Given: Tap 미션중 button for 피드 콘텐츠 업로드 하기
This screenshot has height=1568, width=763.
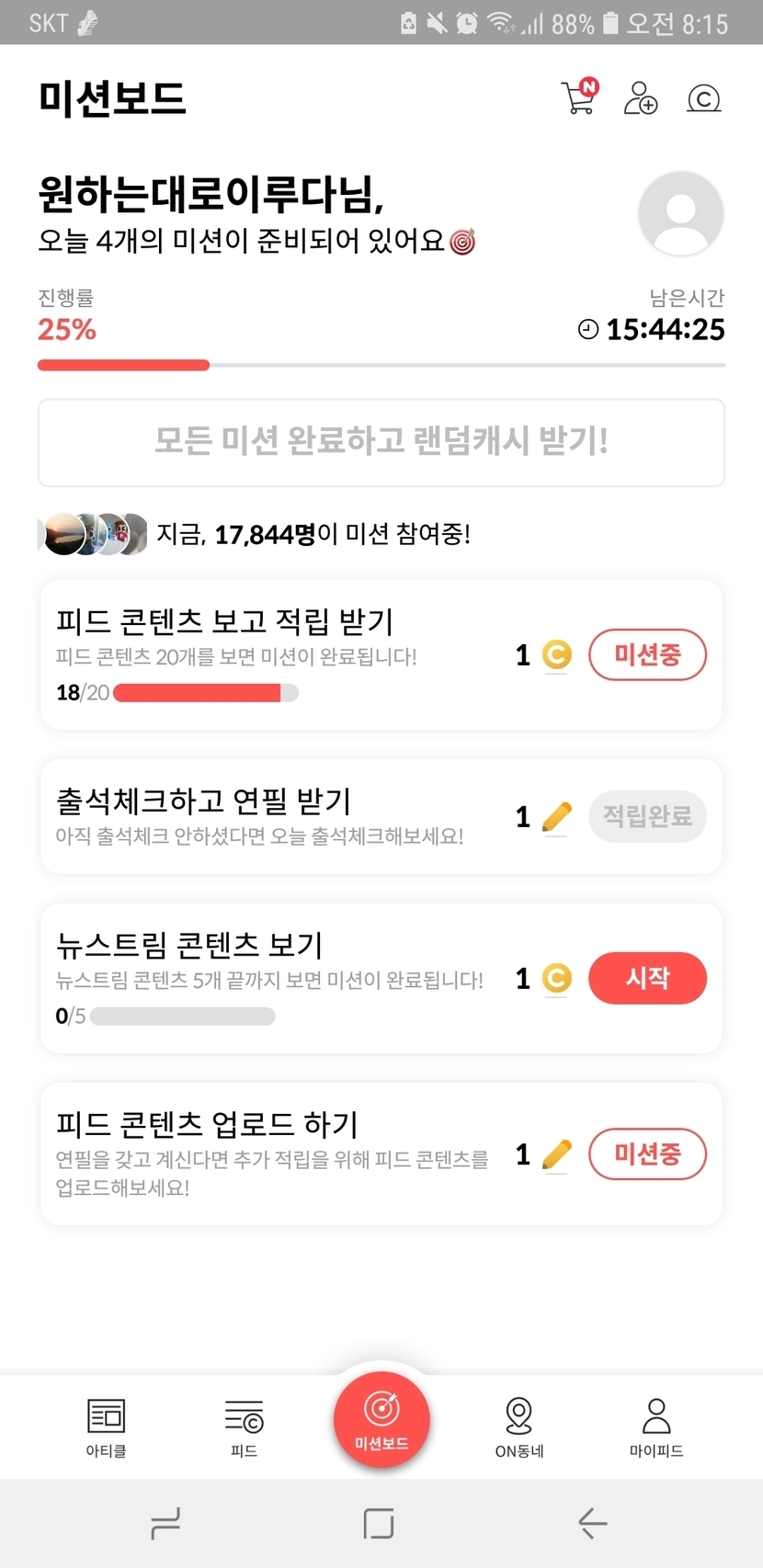Looking at the screenshot, I should pyautogui.click(x=647, y=1154).
